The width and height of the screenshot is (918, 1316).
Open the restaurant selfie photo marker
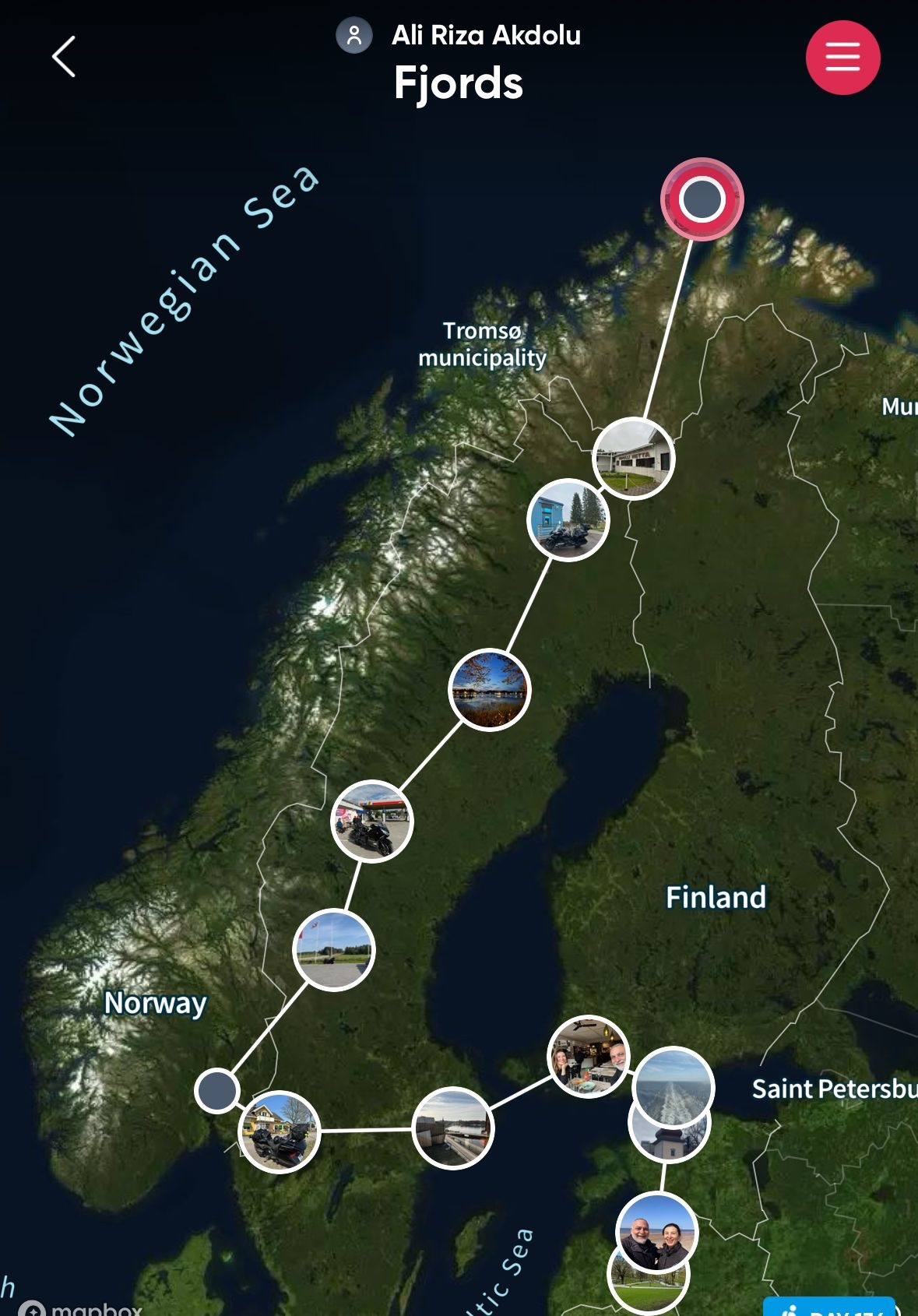point(589,1056)
